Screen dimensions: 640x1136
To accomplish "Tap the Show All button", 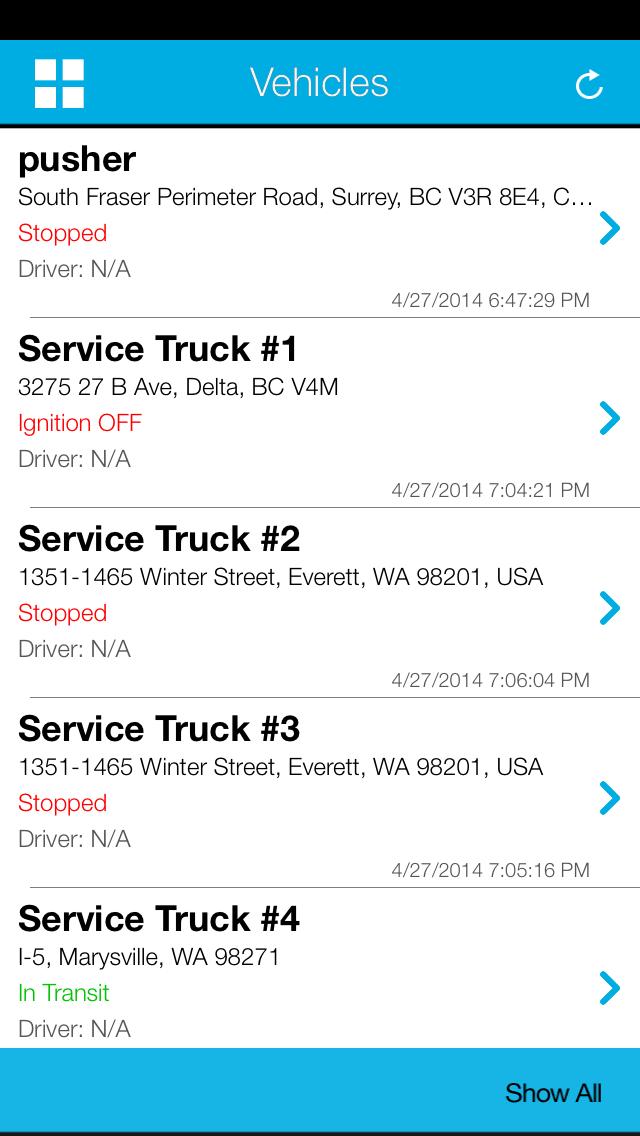I will coord(553,1092).
